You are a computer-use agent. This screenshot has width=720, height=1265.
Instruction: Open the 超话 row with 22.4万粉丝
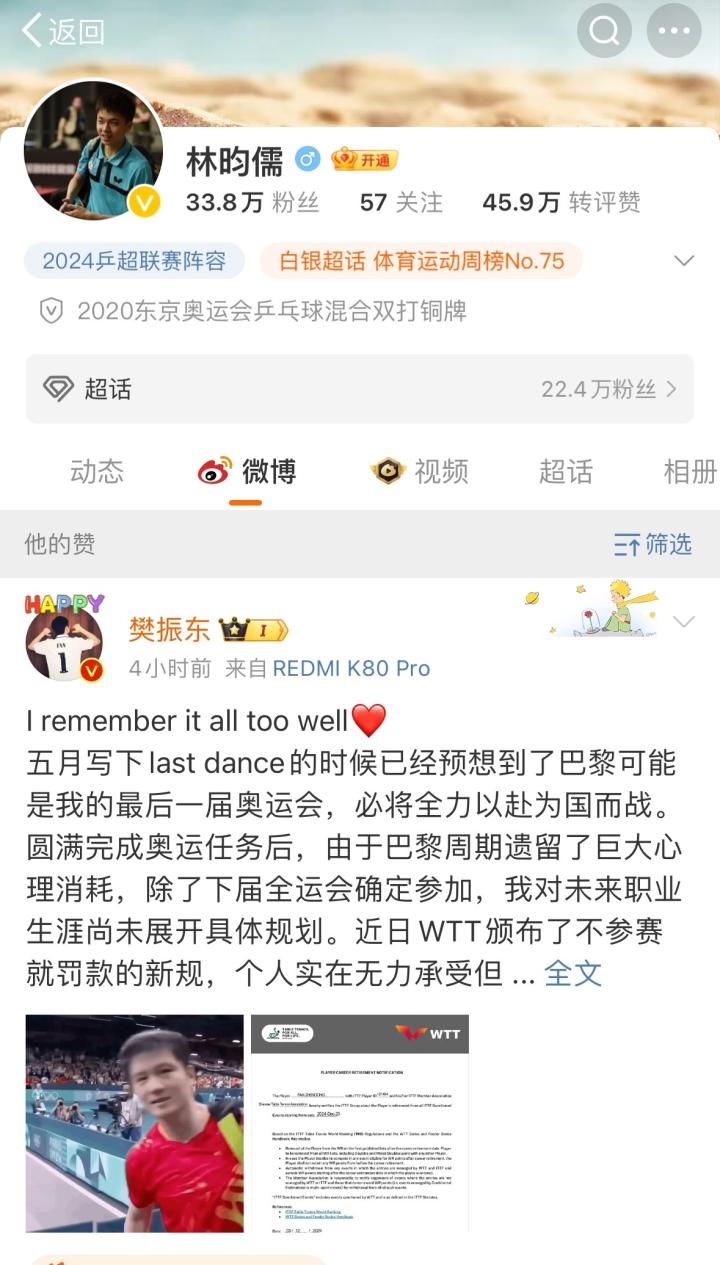(360, 388)
